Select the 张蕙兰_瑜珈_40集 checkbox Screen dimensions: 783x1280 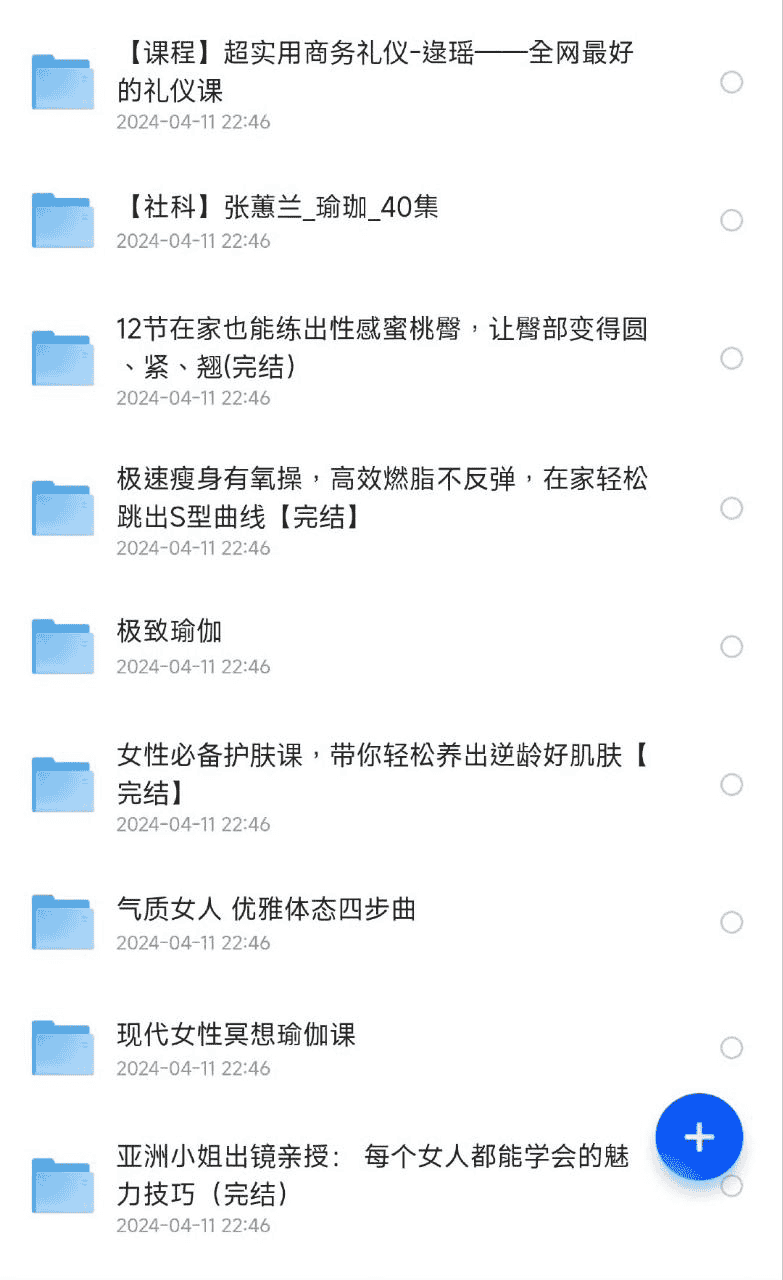[x=731, y=220]
